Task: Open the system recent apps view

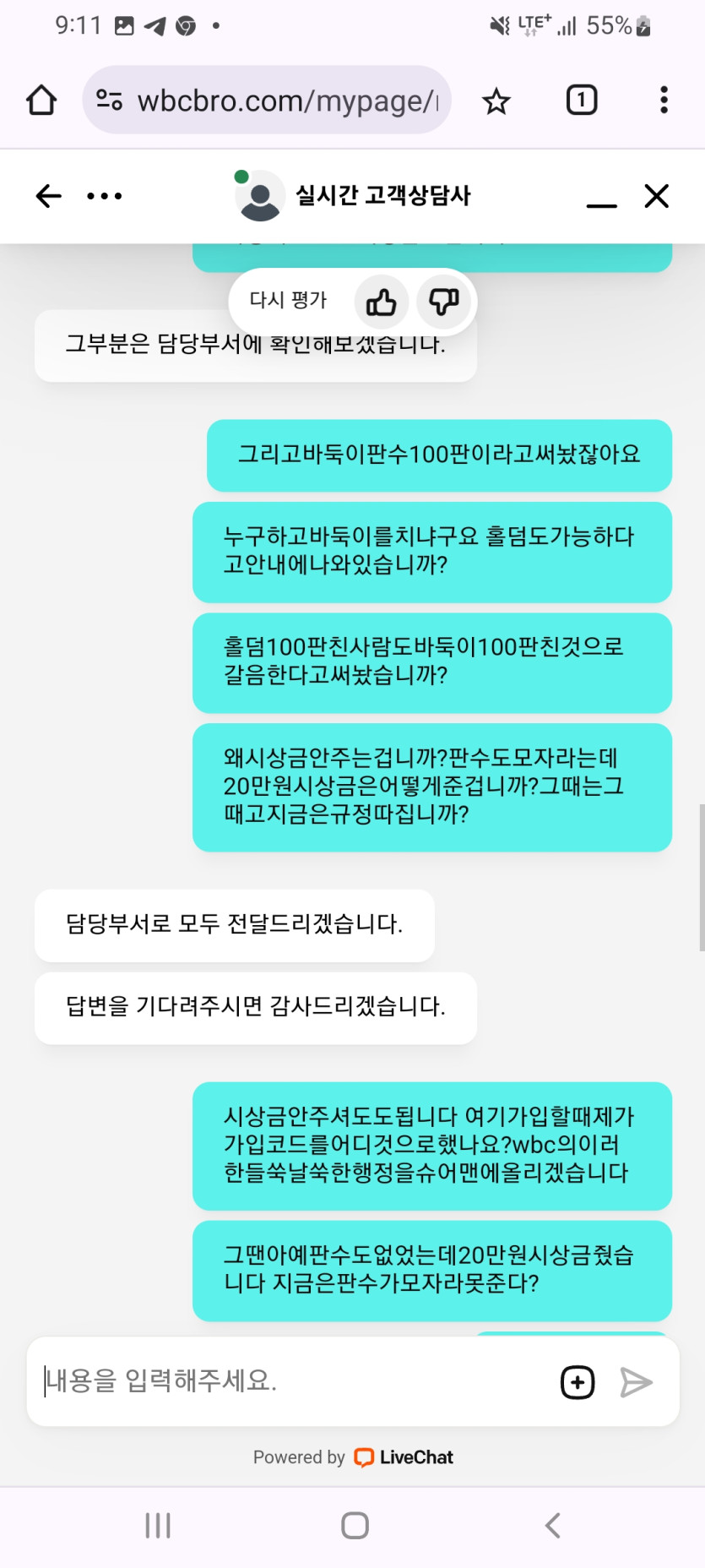Action: 158,1526
